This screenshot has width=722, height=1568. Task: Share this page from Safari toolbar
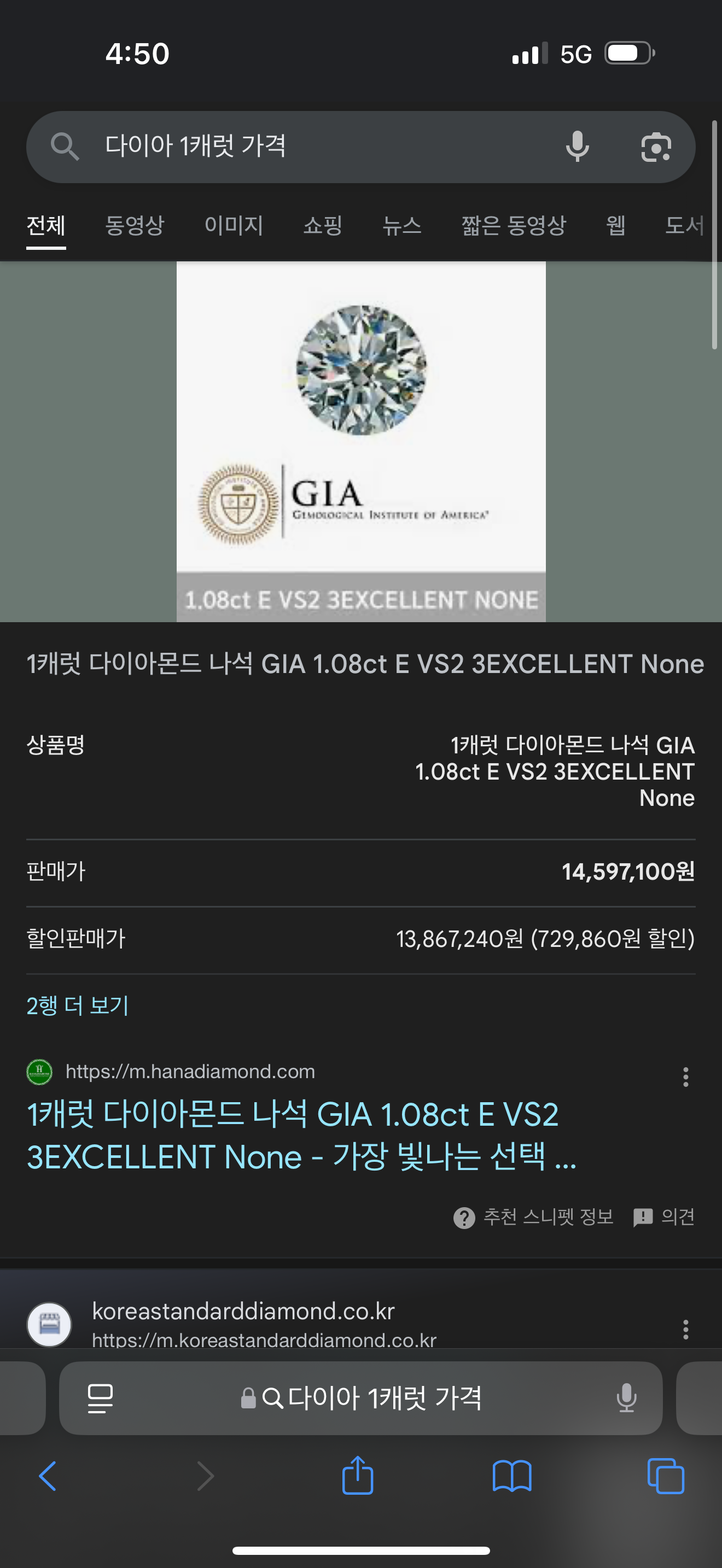357,1476
